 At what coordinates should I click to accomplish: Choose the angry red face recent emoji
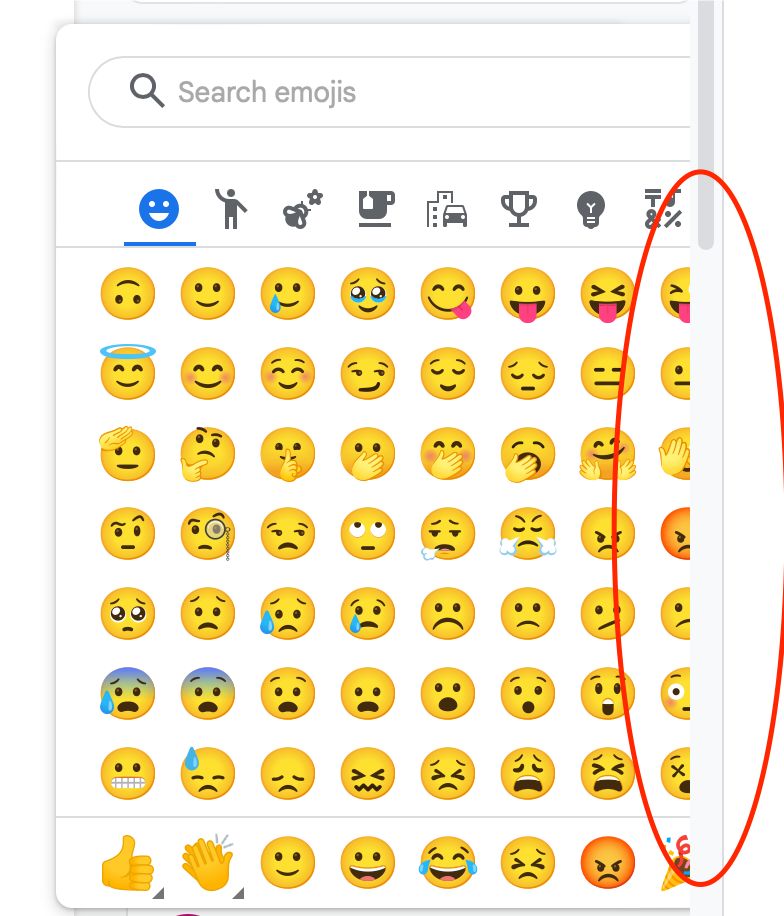608,862
